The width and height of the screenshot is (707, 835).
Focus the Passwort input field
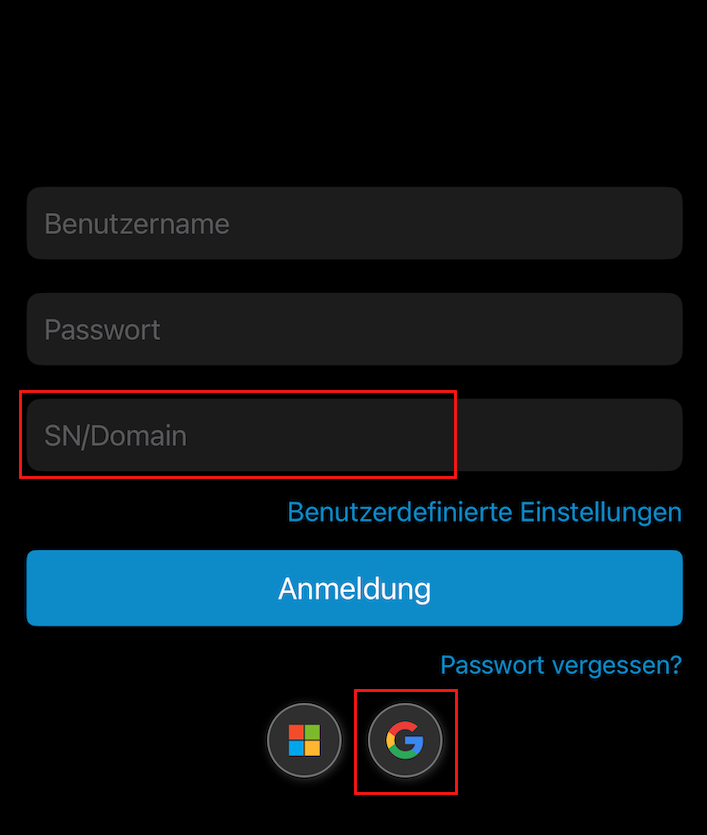[x=354, y=329]
